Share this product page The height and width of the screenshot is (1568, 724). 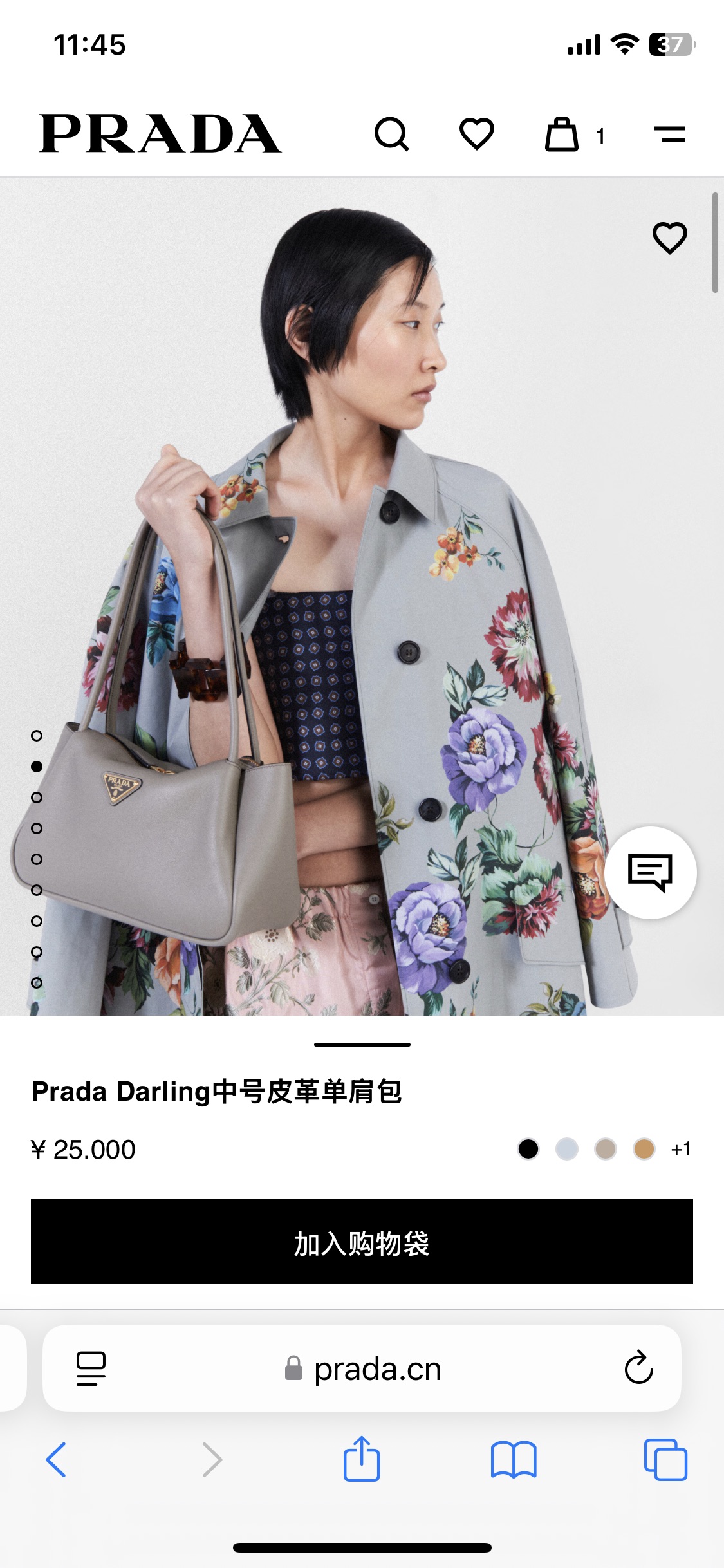coord(362,1459)
